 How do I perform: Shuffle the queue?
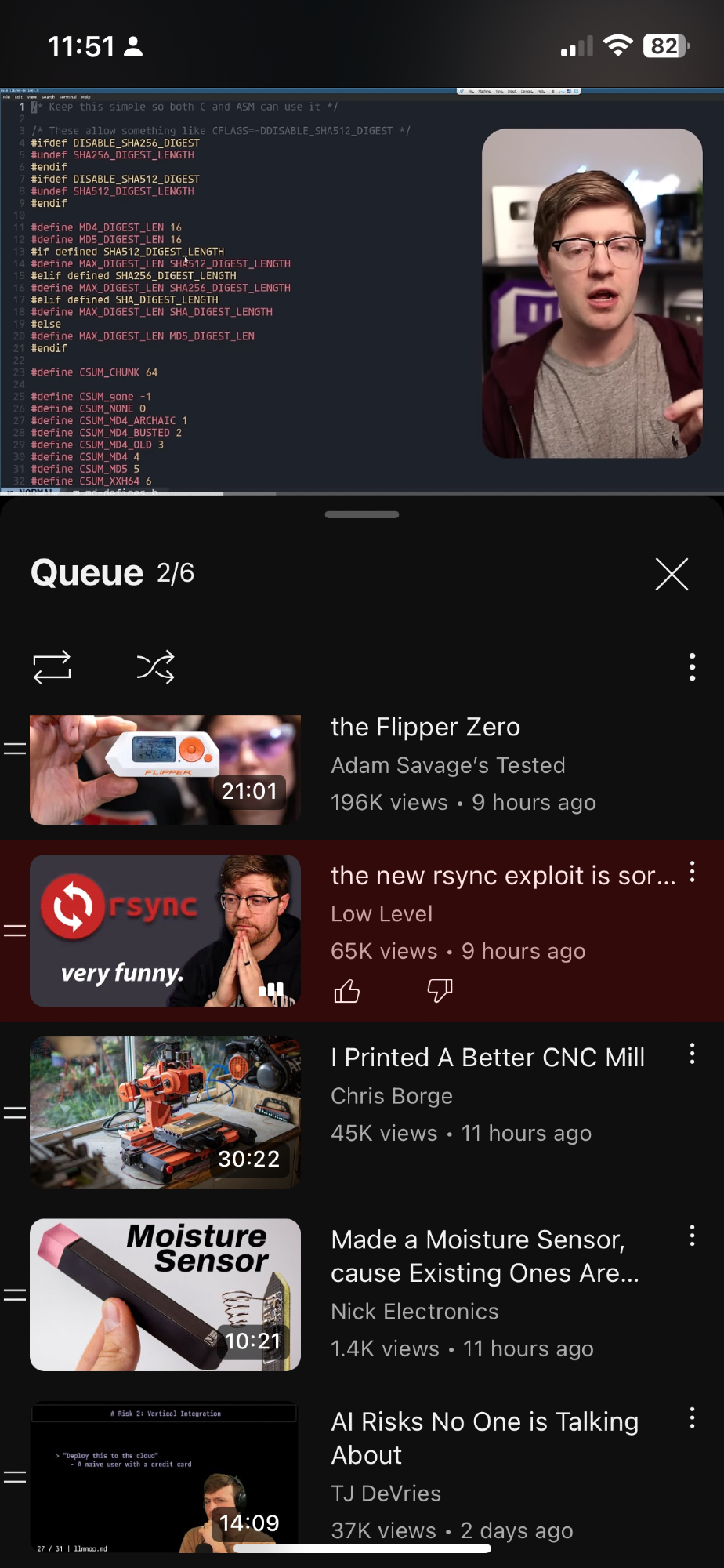tap(155, 667)
